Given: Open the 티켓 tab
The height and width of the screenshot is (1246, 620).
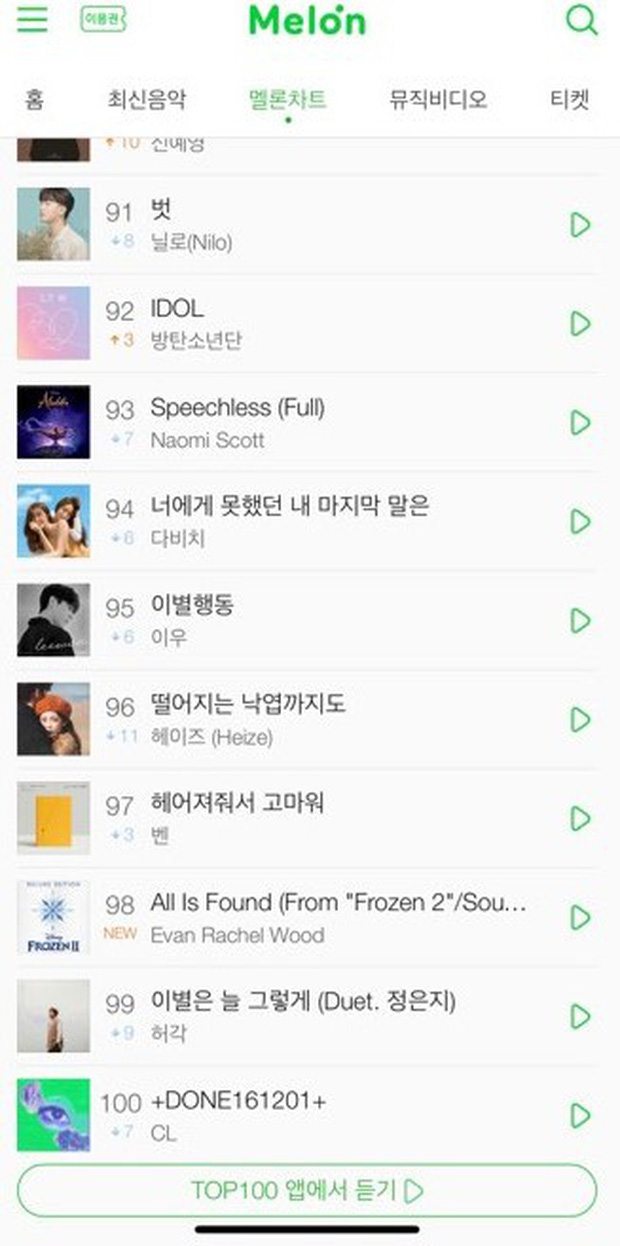Looking at the screenshot, I should [x=570, y=100].
